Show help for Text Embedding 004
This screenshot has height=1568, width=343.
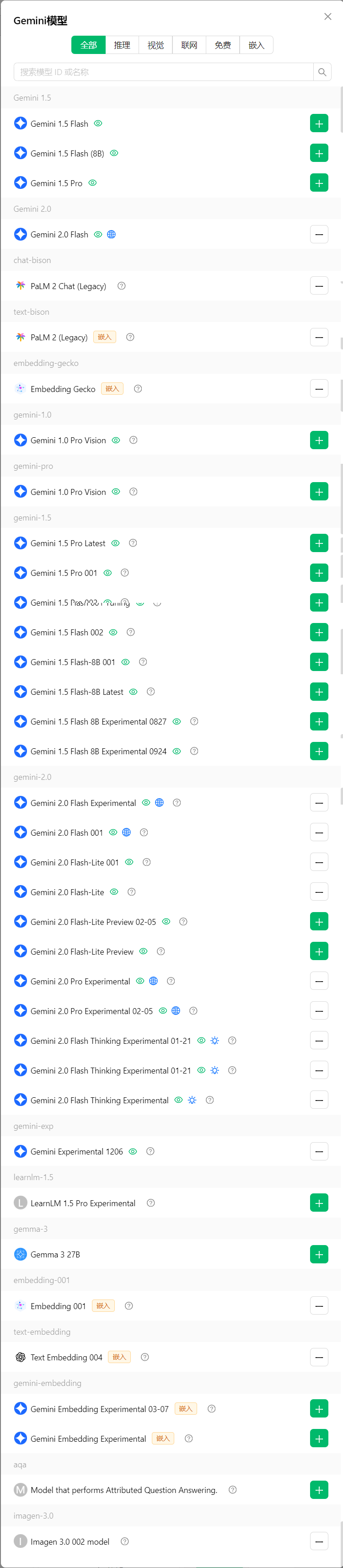click(145, 1357)
